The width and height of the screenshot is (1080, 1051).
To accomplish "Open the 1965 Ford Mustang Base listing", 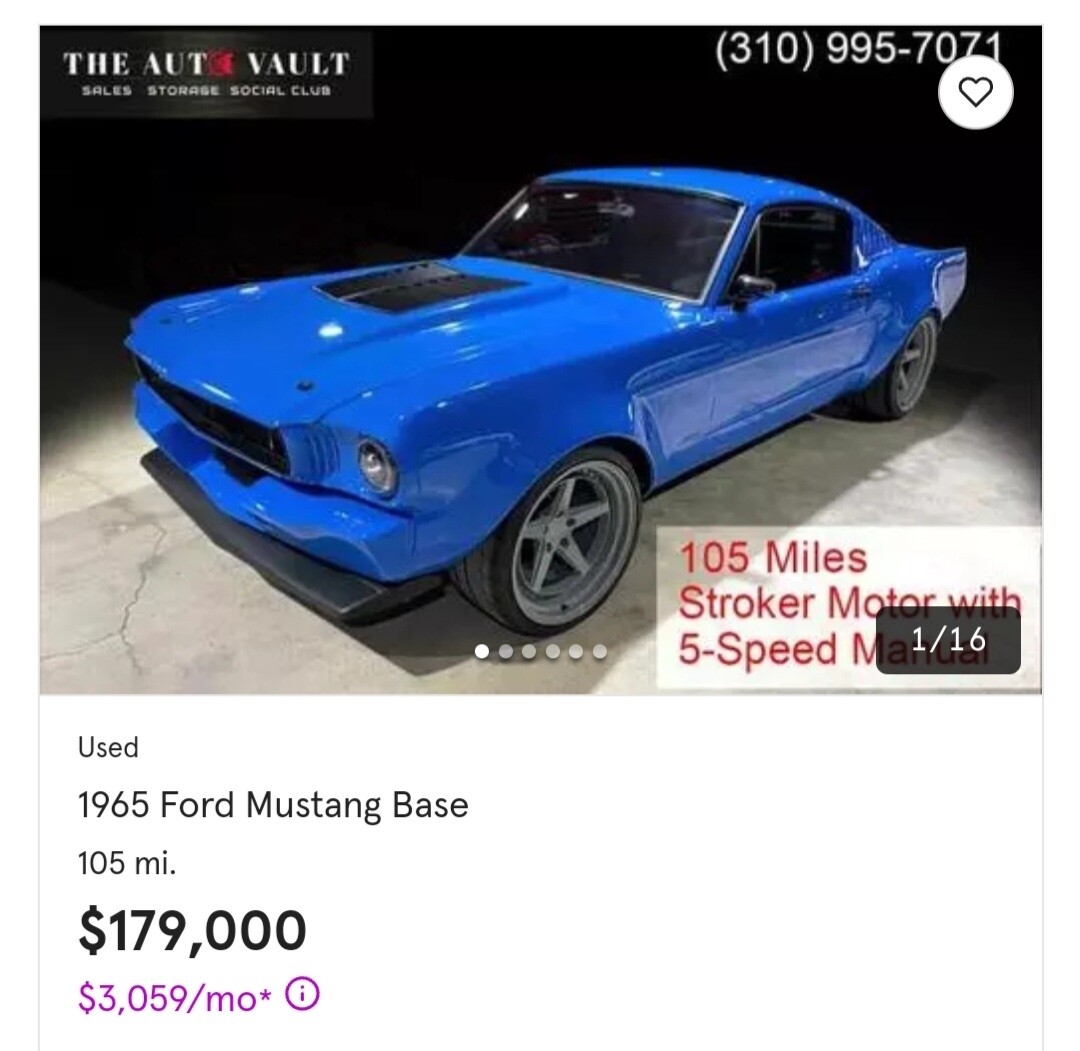I will 273,805.
